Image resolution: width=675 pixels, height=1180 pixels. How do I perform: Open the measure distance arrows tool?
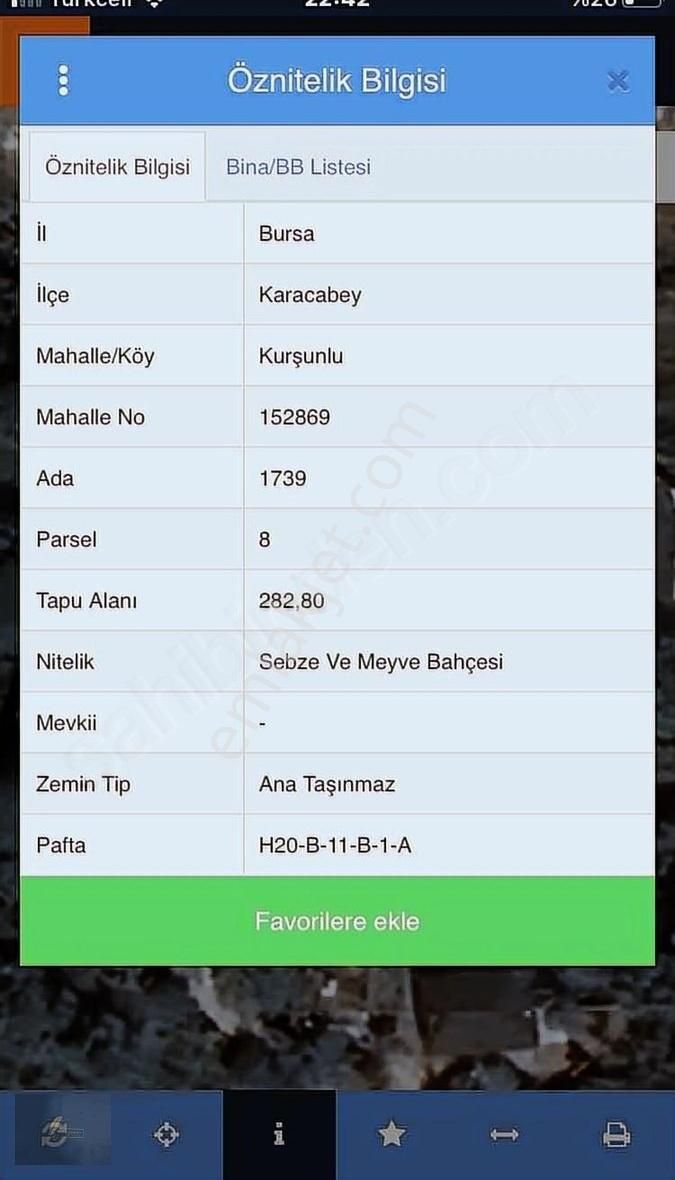point(504,1134)
